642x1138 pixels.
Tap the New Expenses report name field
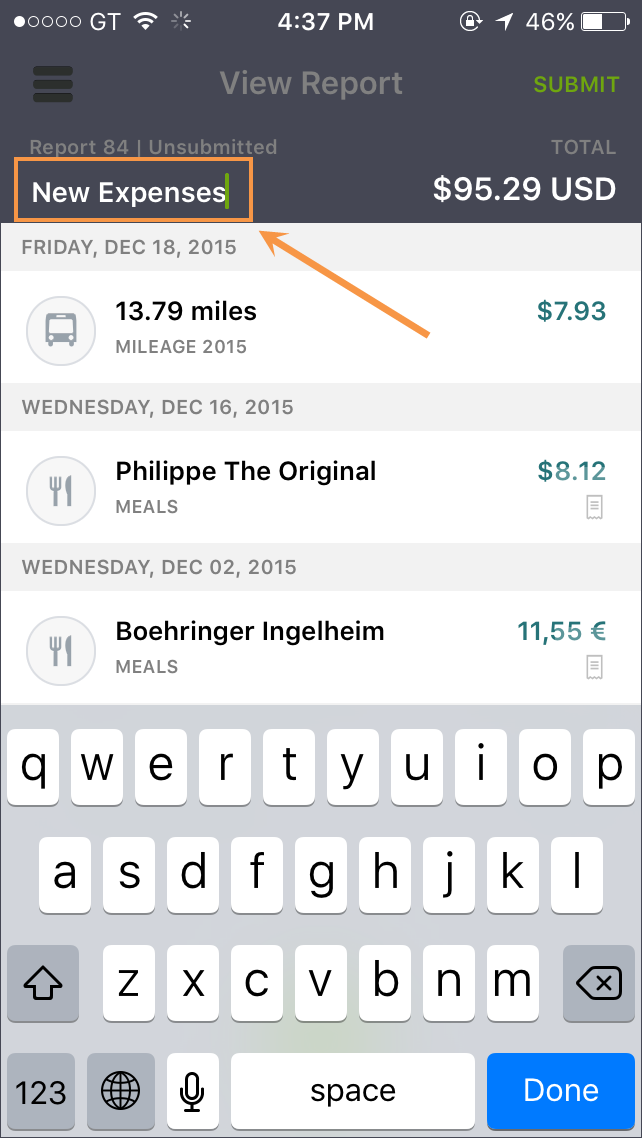[x=135, y=191]
